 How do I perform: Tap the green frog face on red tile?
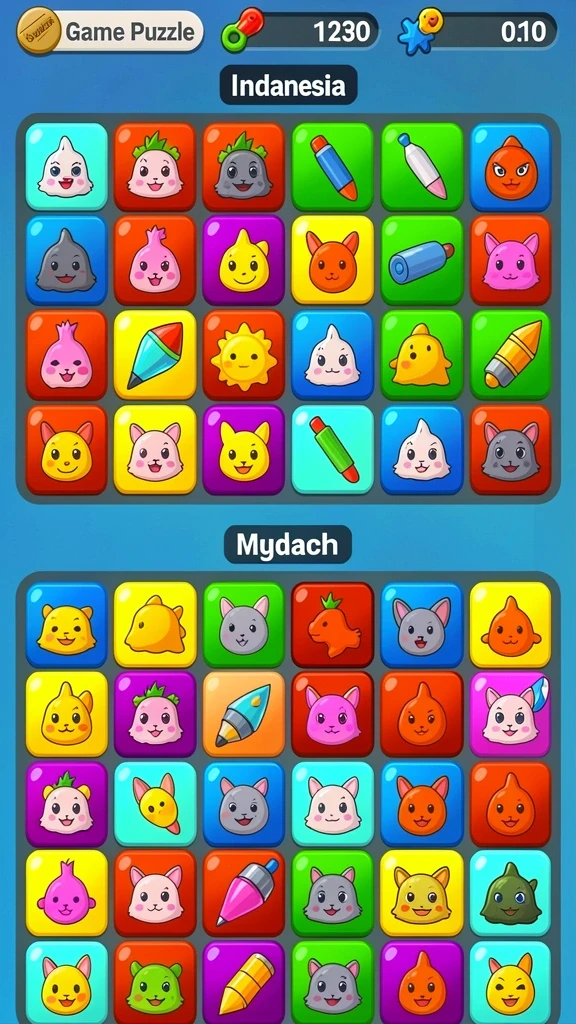click(155, 982)
